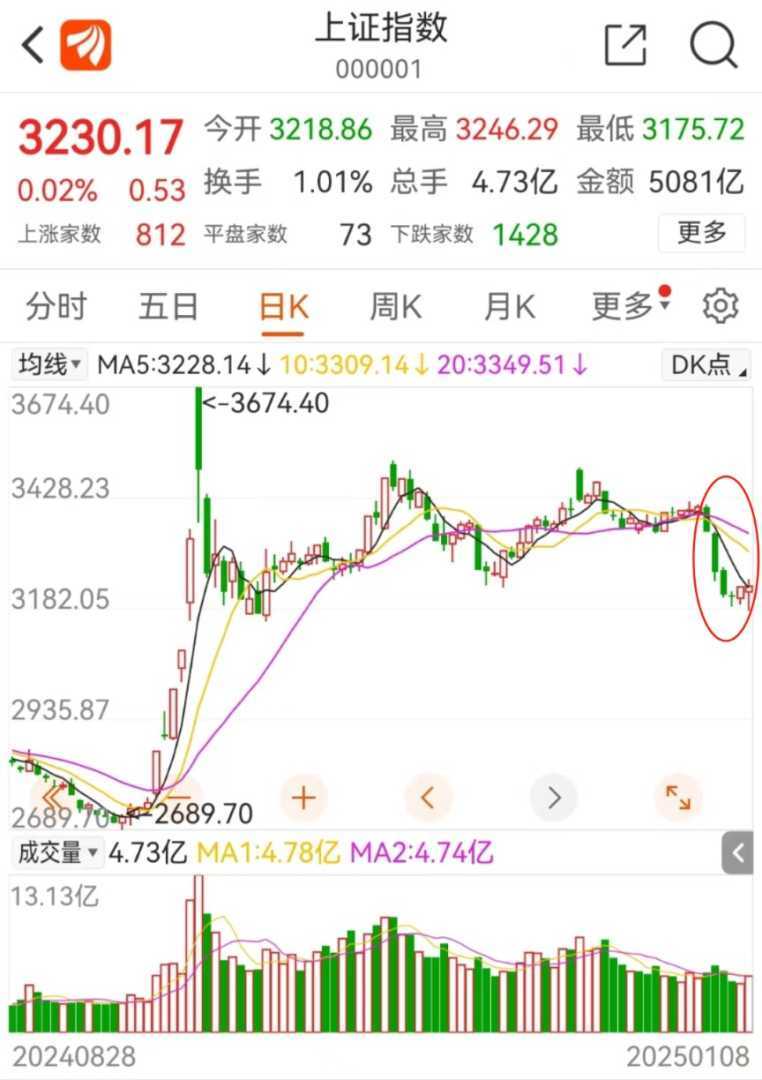This screenshot has width=762, height=1080.
Task: Zoom out the chart with minus button
Action: point(178,797)
